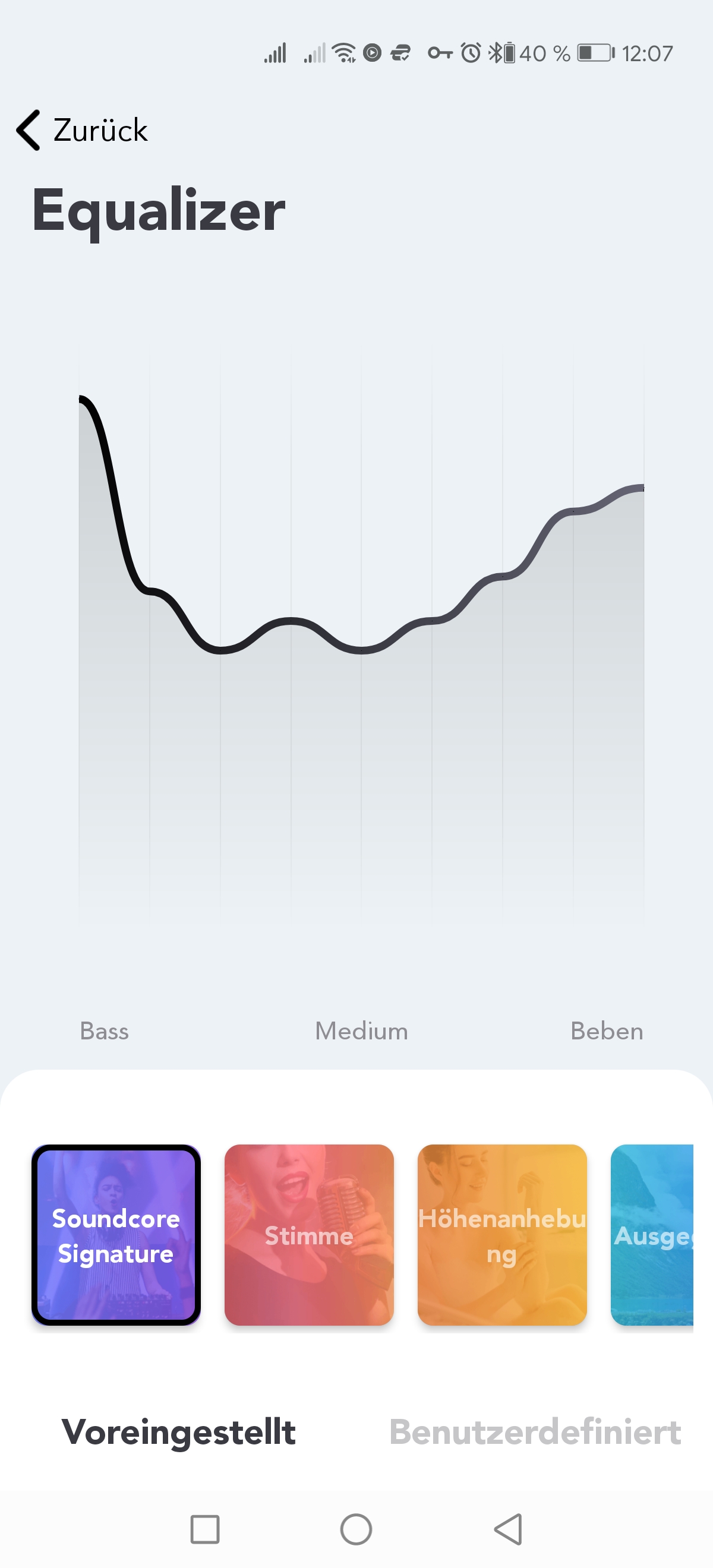The width and height of the screenshot is (713, 1568).
Task: Open the Benutzerdefiniert tab
Action: 535,1431
